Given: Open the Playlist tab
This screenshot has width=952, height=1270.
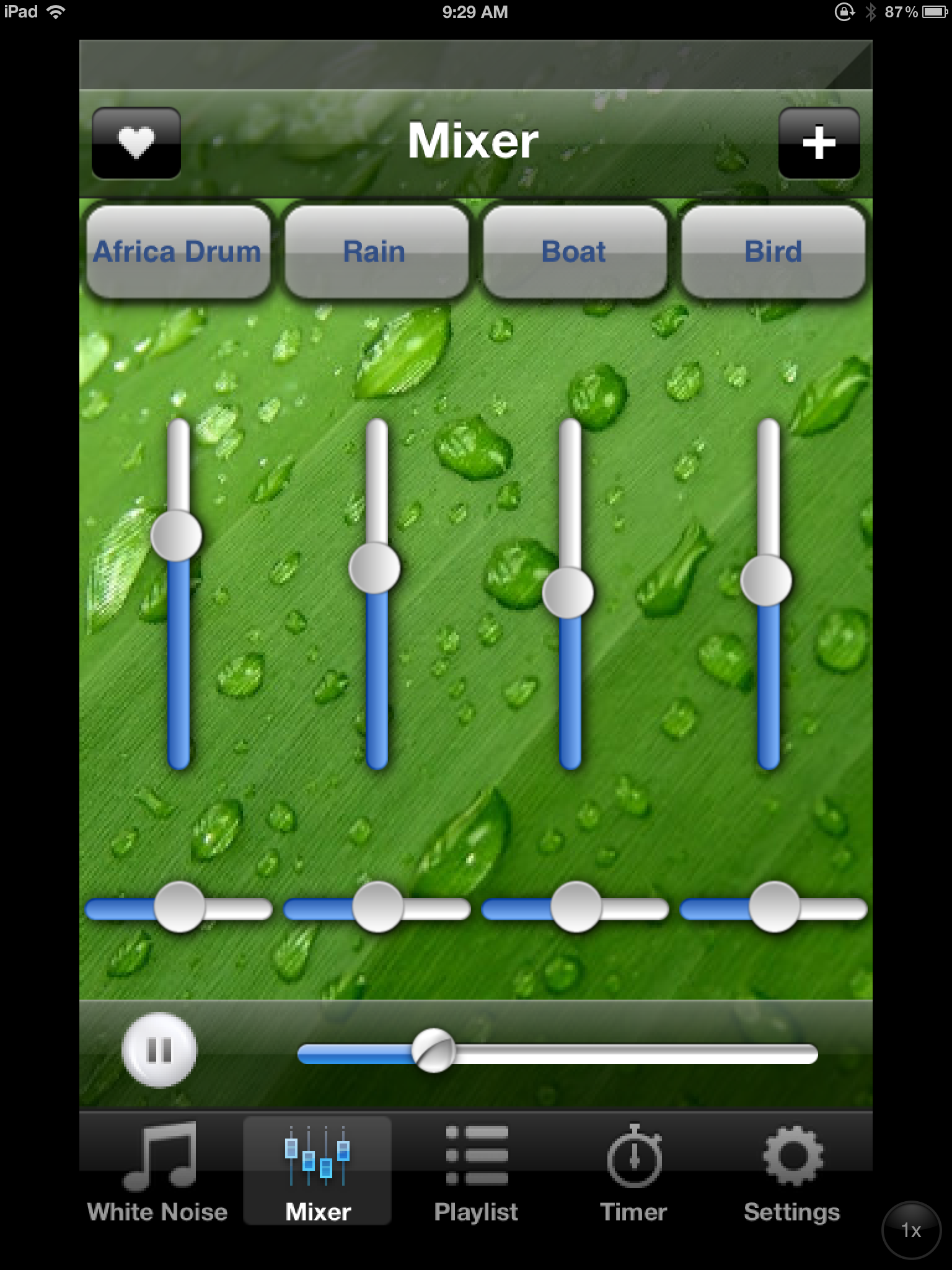Looking at the screenshot, I should click(476, 1172).
